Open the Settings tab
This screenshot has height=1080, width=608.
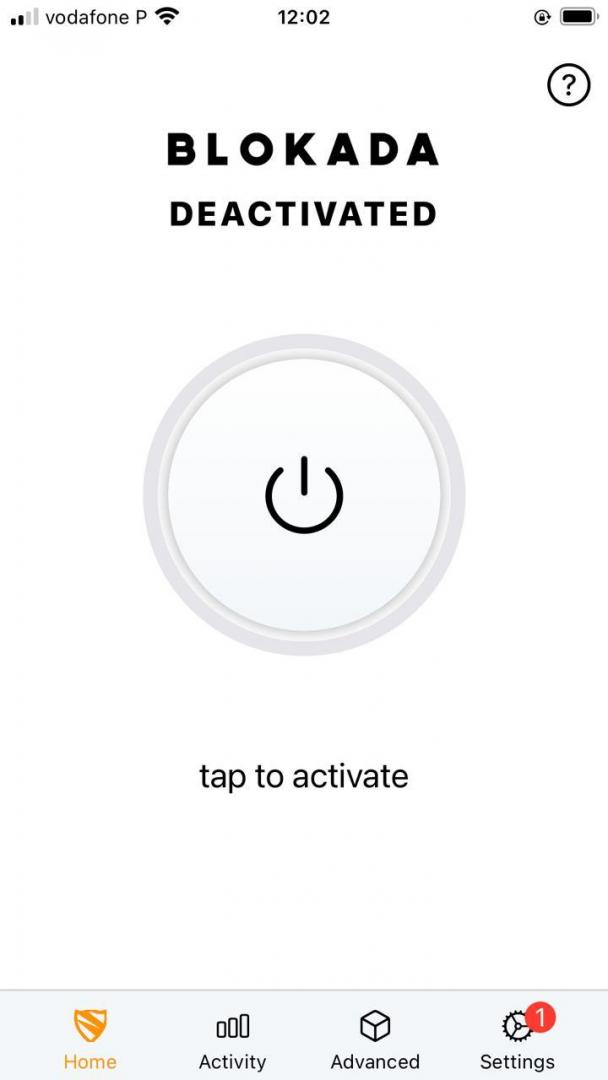coord(517,1039)
